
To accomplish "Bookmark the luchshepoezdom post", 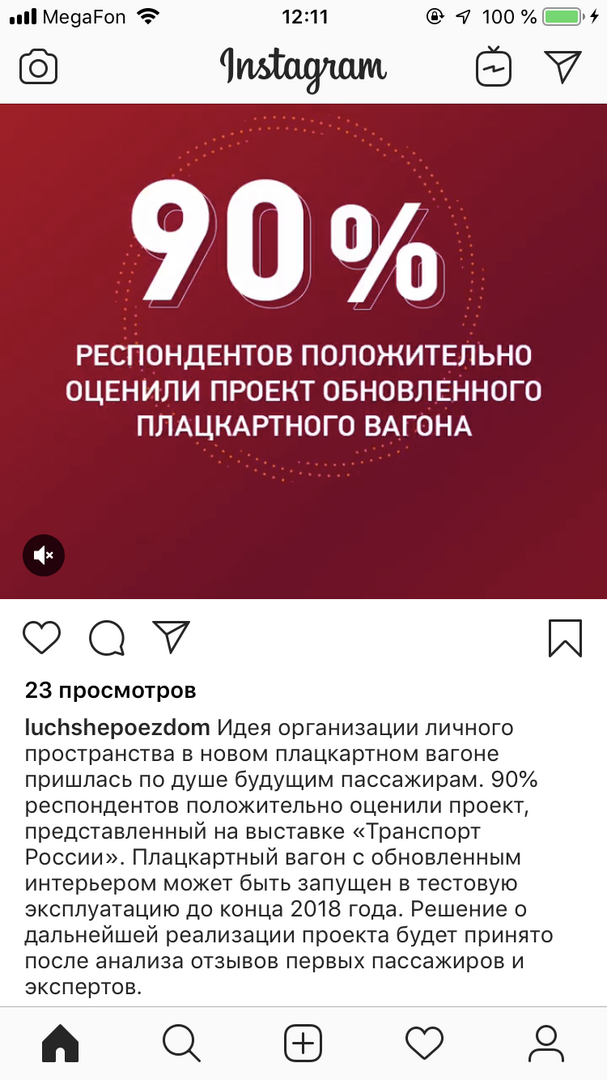I will (565, 637).
